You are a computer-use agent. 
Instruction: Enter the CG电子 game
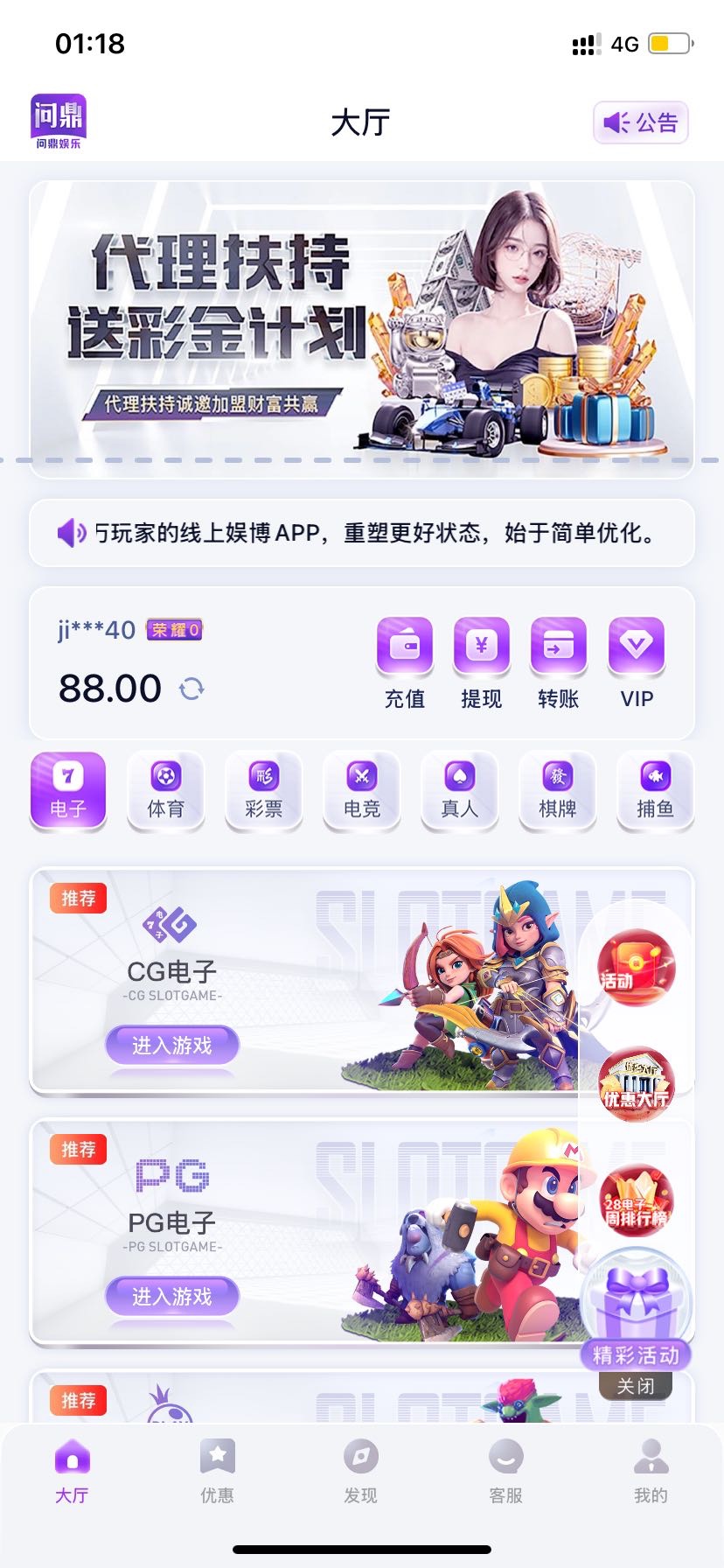171,1046
